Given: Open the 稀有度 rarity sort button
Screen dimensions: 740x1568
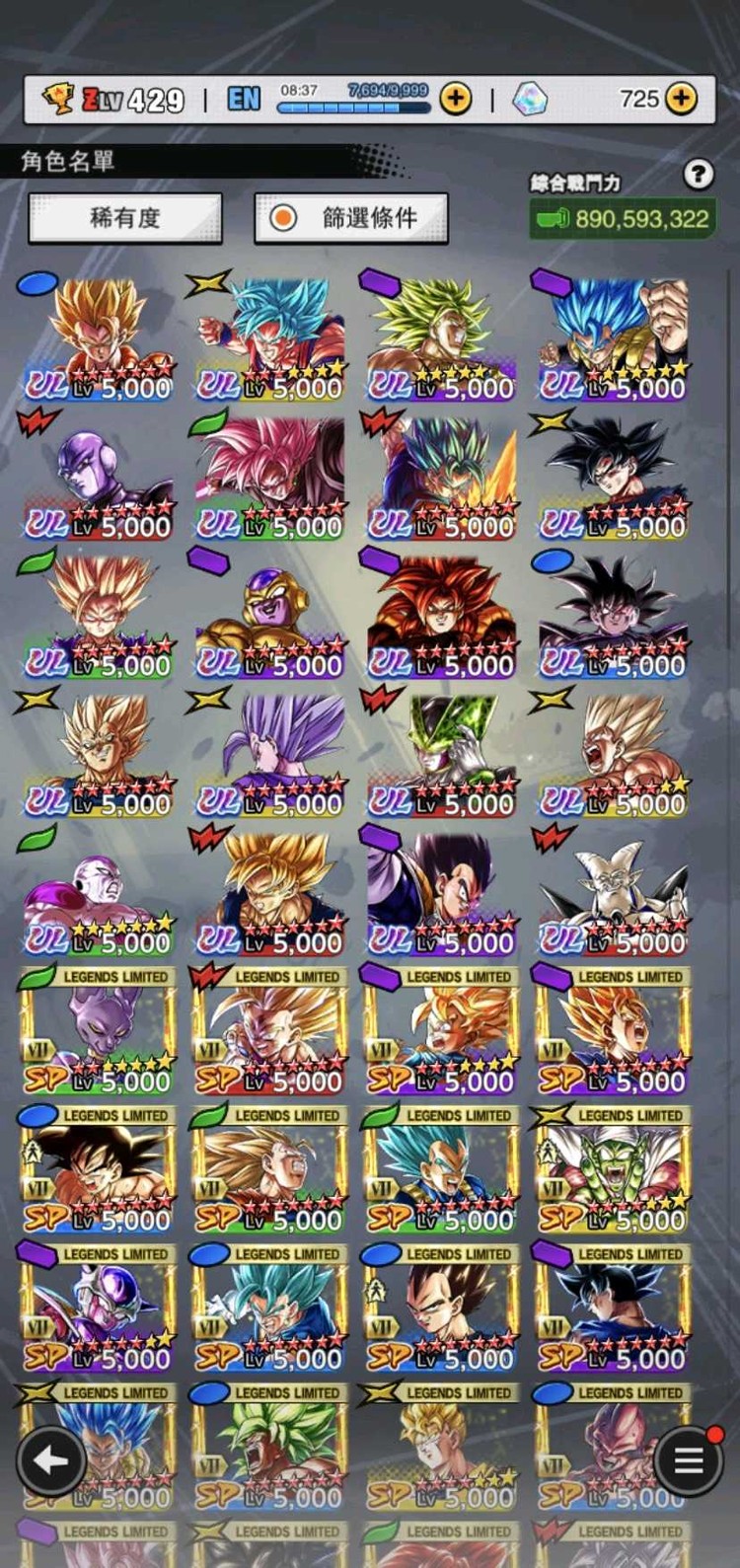Looking at the screenshot, I should (x=125, y=217).
